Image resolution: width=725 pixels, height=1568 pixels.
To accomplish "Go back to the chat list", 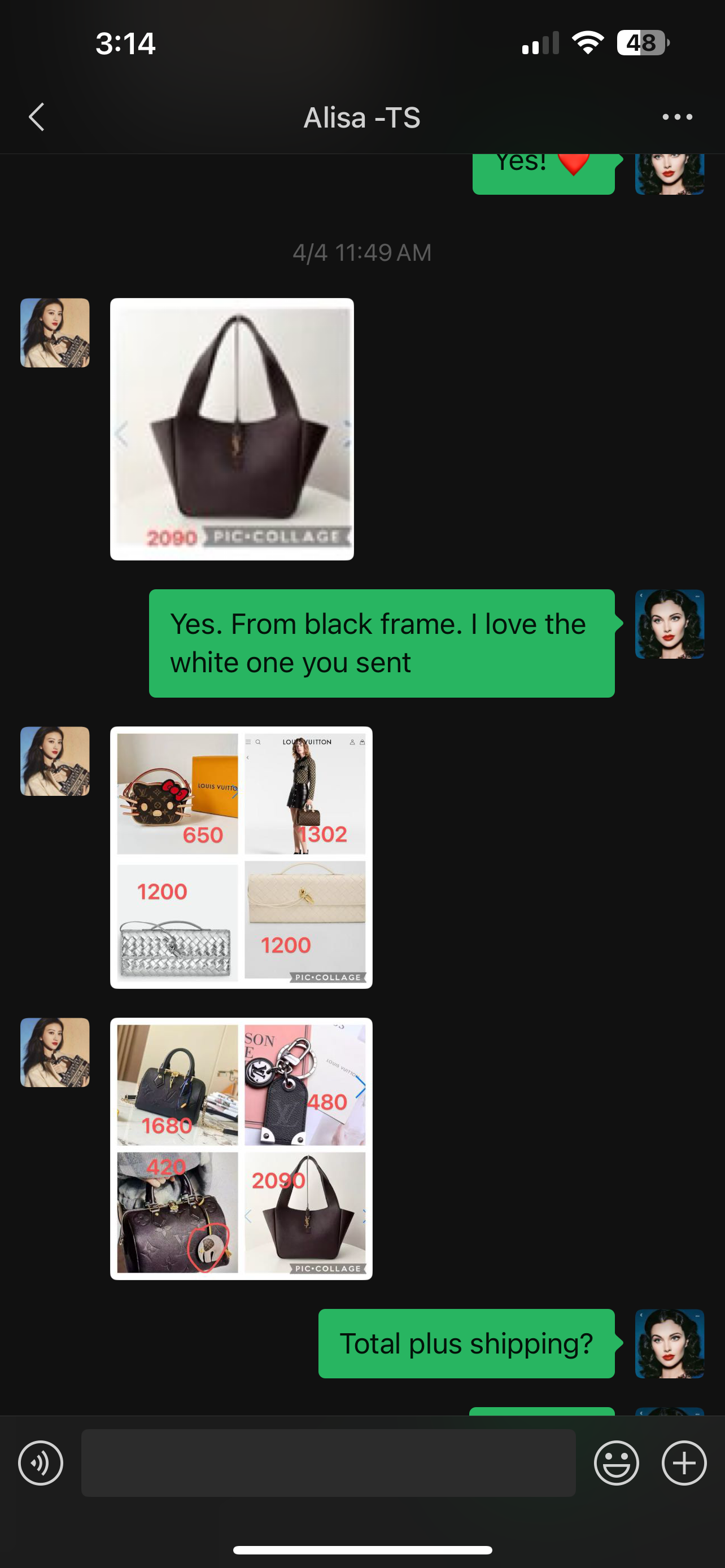I will 37,117.
